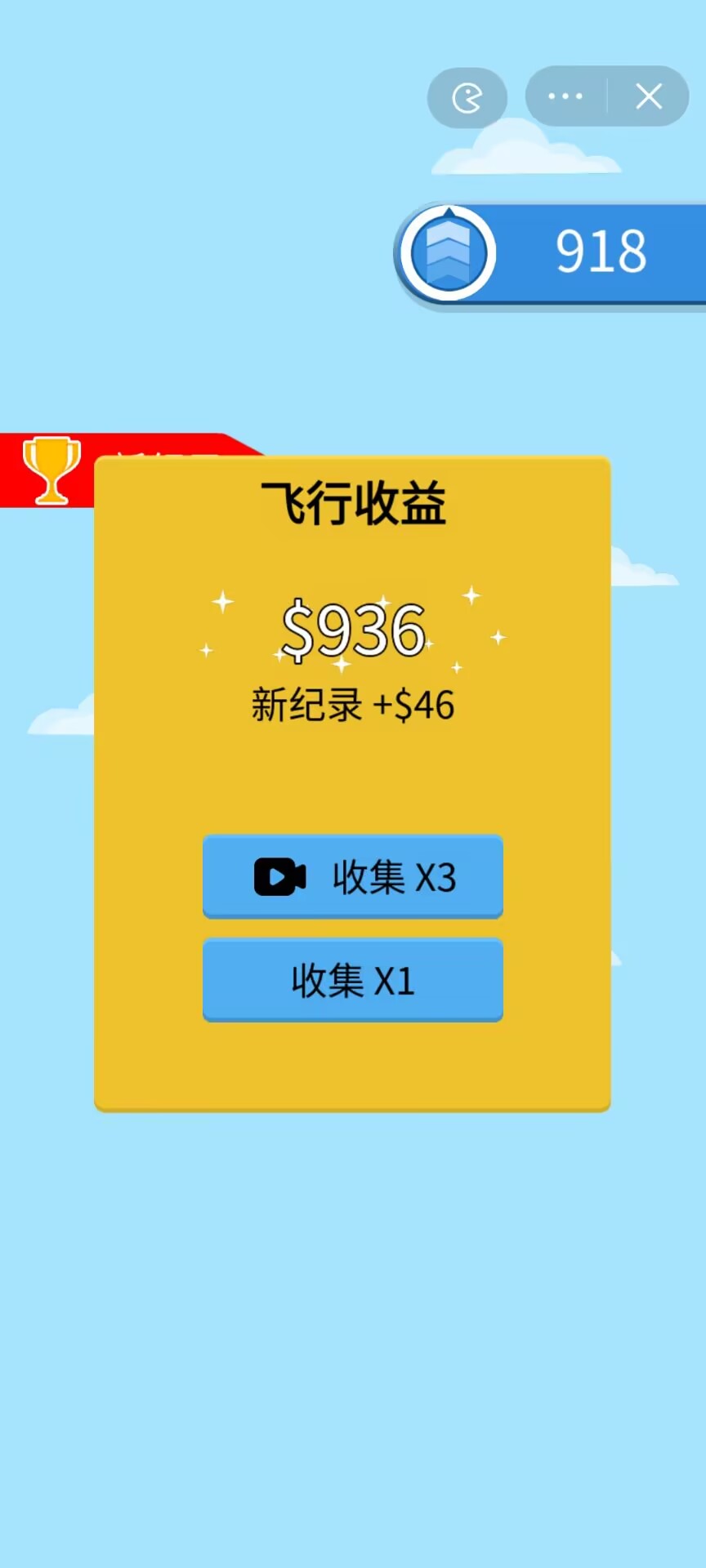Screen dimensions: 706x1568
Task: Open the three-dot overflow menu
Action: click(565, 96)
